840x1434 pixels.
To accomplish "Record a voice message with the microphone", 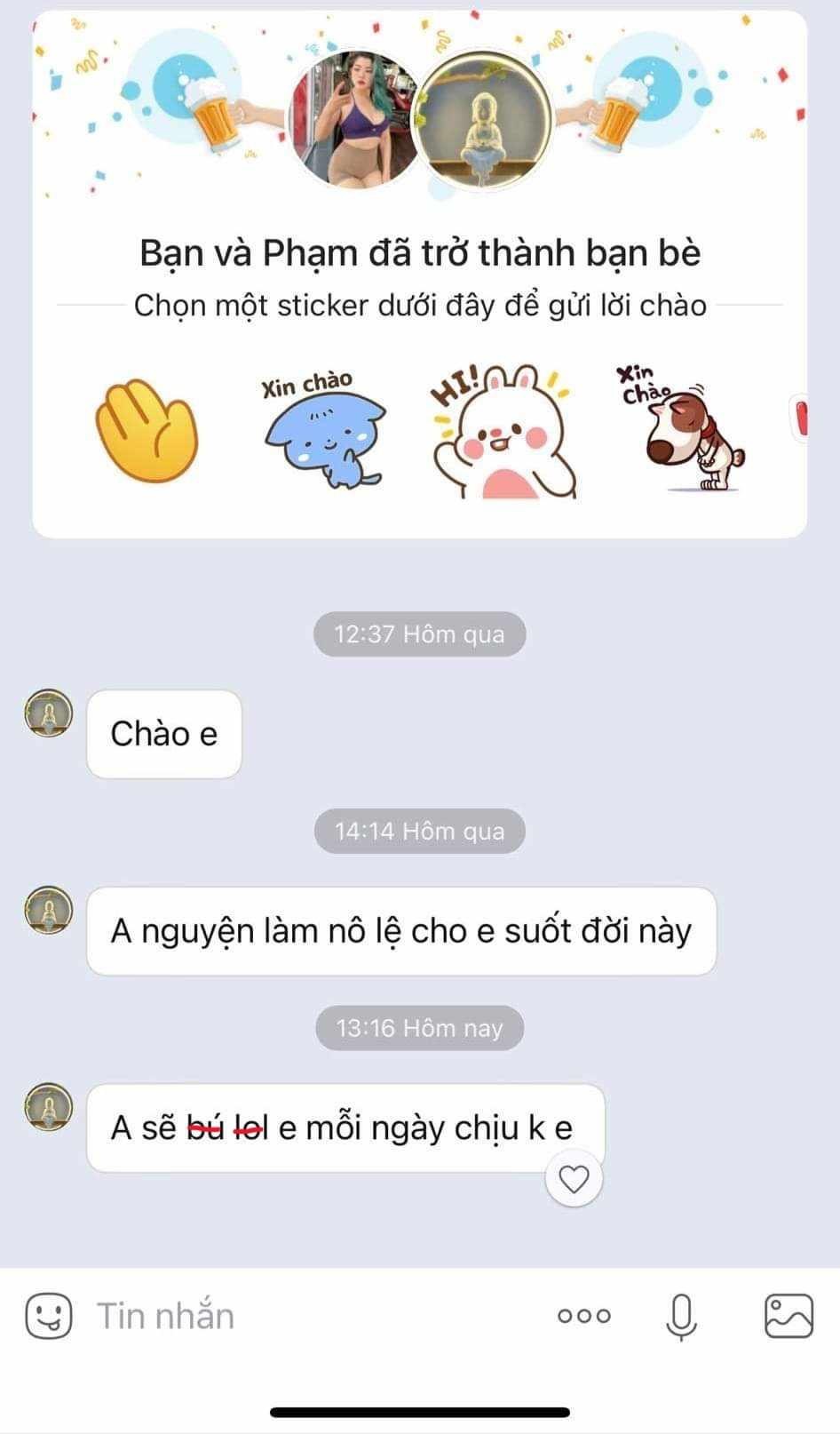I will point(681,1316).
